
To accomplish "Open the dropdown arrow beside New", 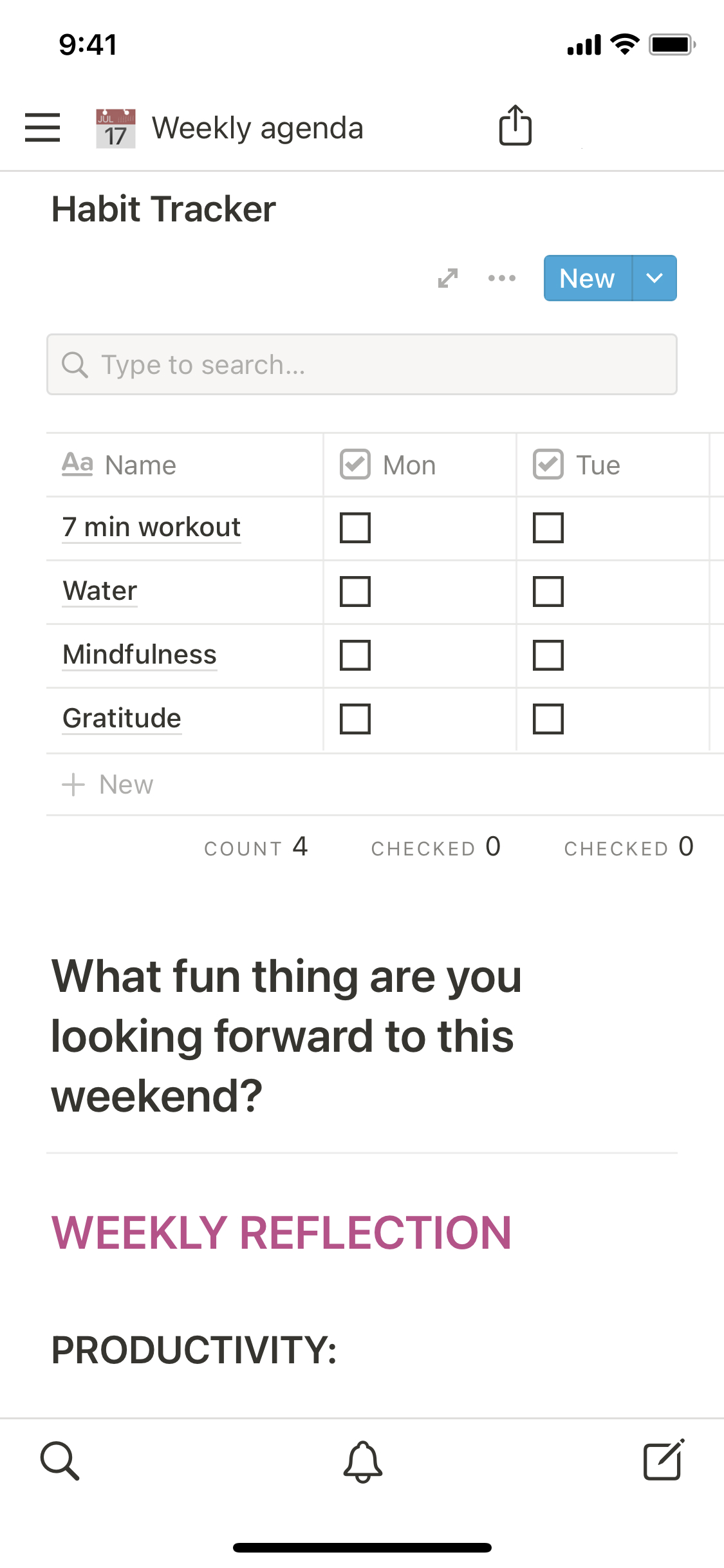I will (654, 278).
